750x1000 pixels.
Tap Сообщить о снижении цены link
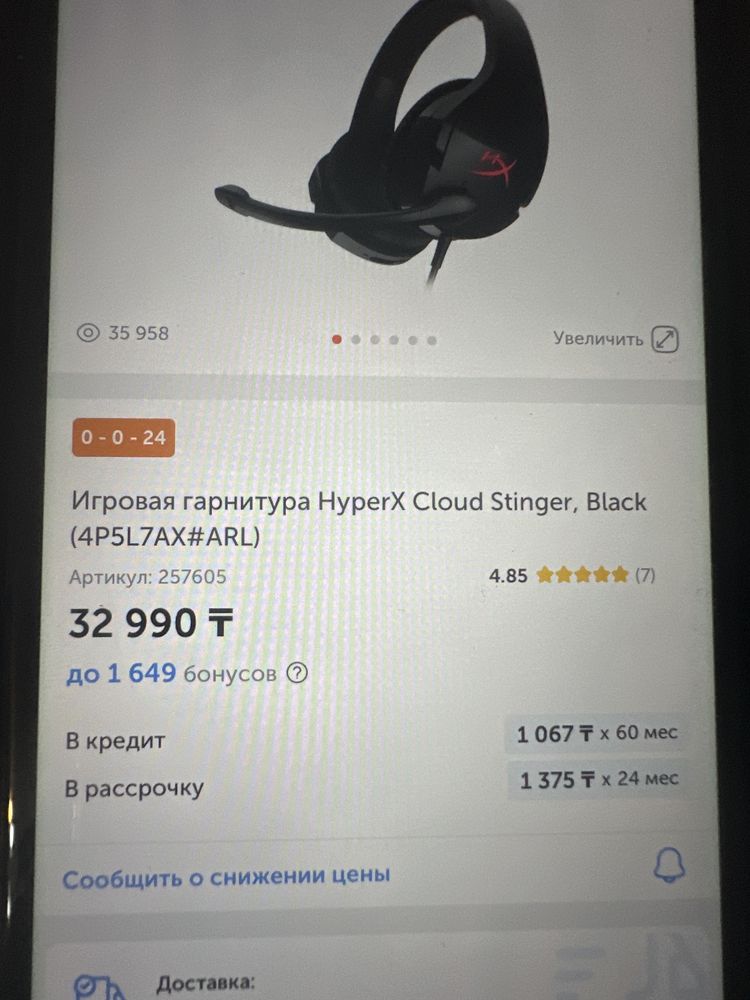click(x=226, y=877)
